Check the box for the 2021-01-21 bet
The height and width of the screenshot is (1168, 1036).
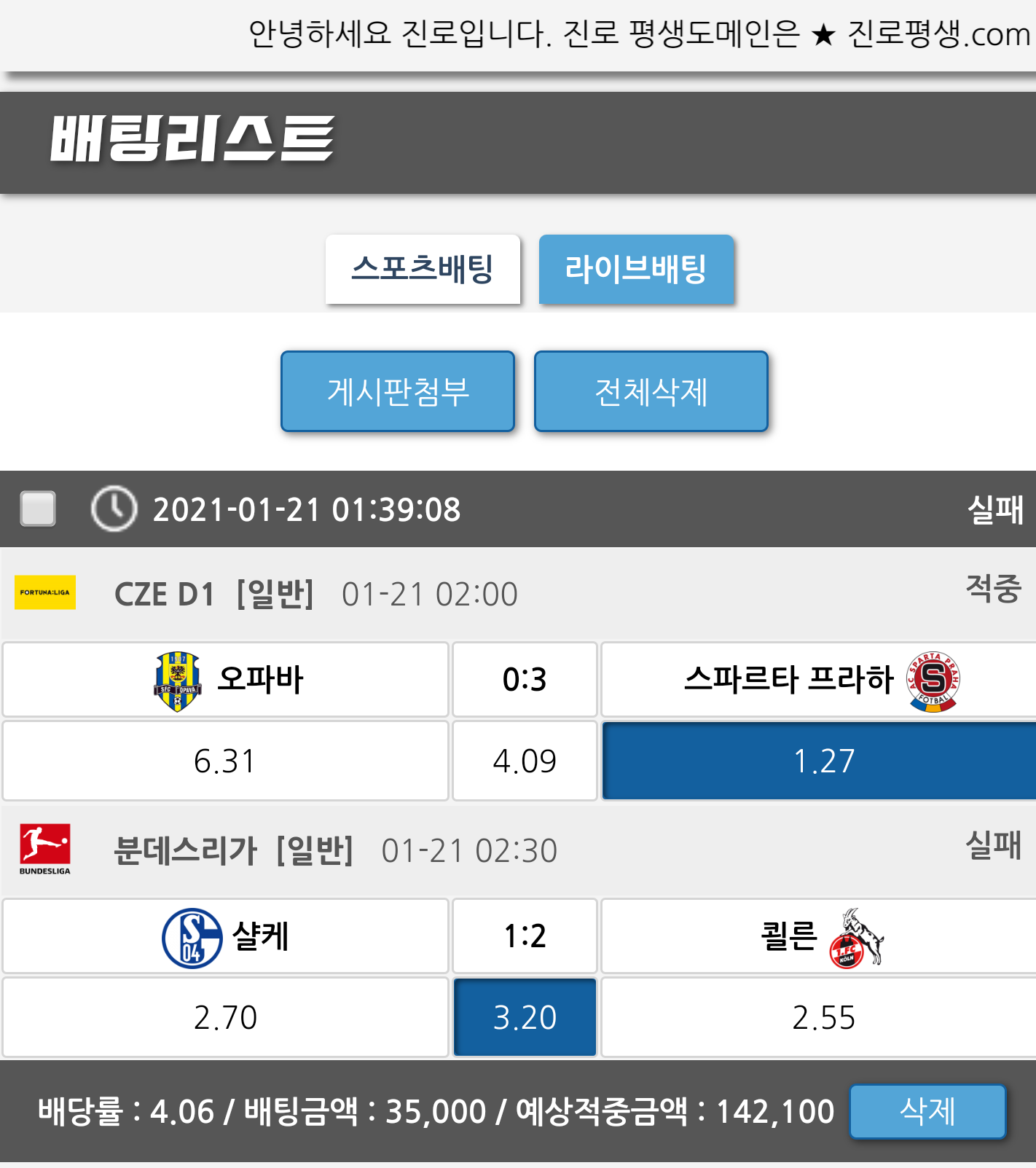(38, 509)
